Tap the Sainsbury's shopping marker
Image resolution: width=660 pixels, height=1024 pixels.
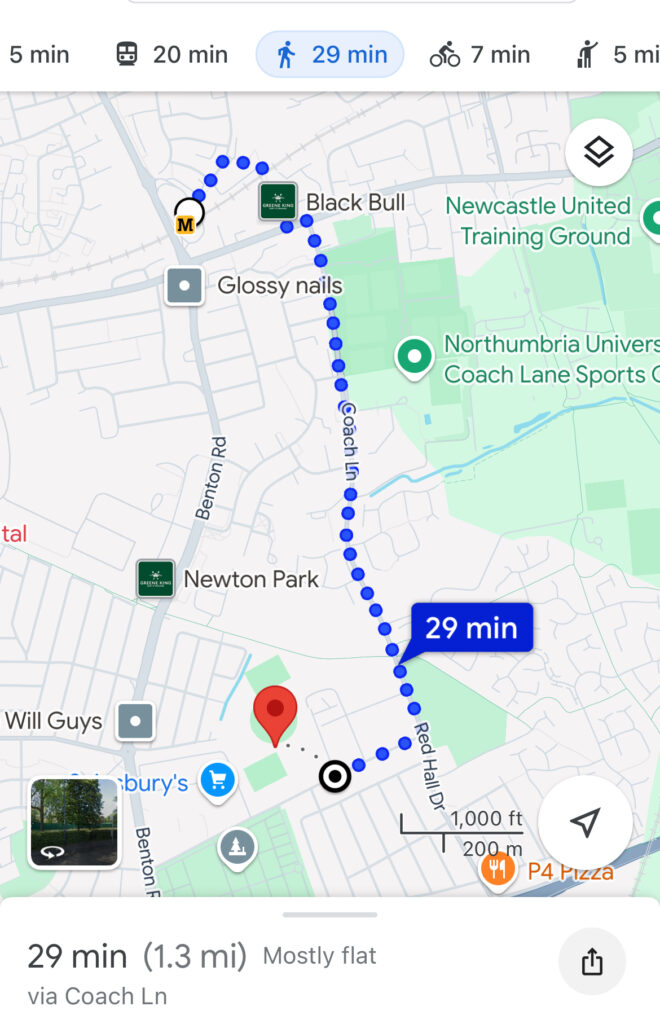point(217,781)
